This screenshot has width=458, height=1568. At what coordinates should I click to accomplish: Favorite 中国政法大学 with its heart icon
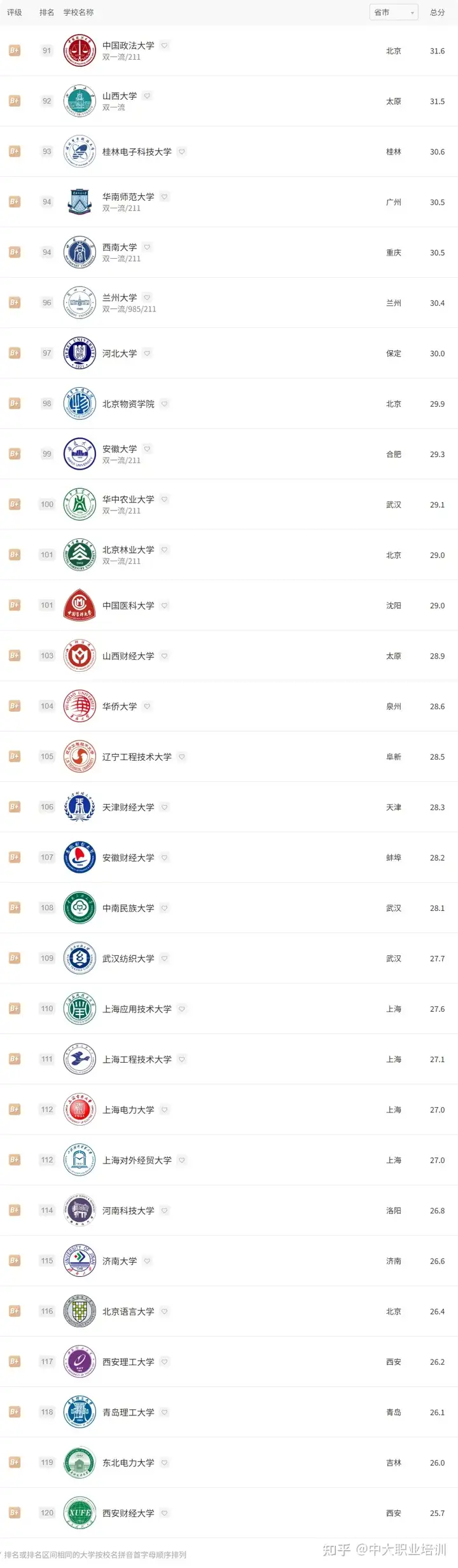(165, 45)
